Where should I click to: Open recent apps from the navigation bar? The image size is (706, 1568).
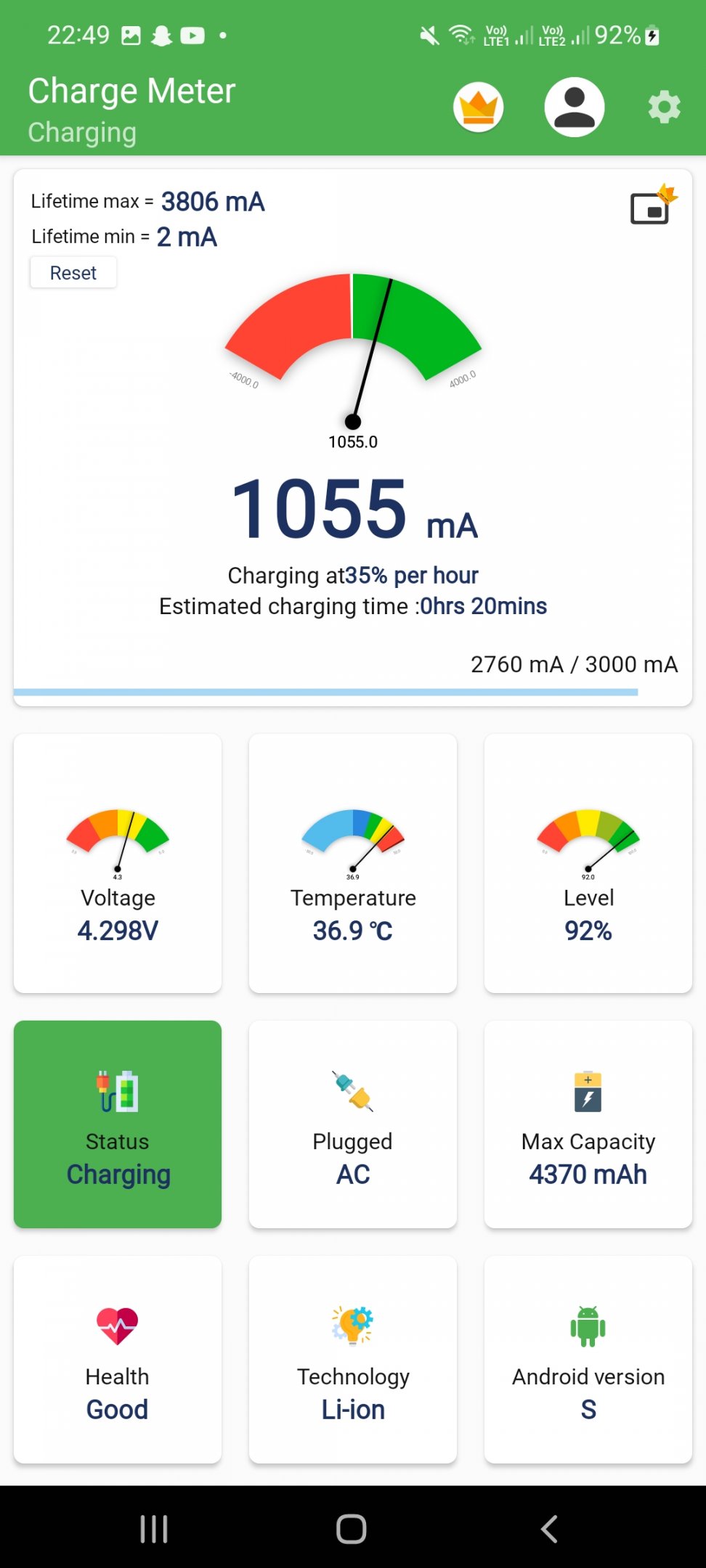pyautogui.click(x=154, y=1529)
